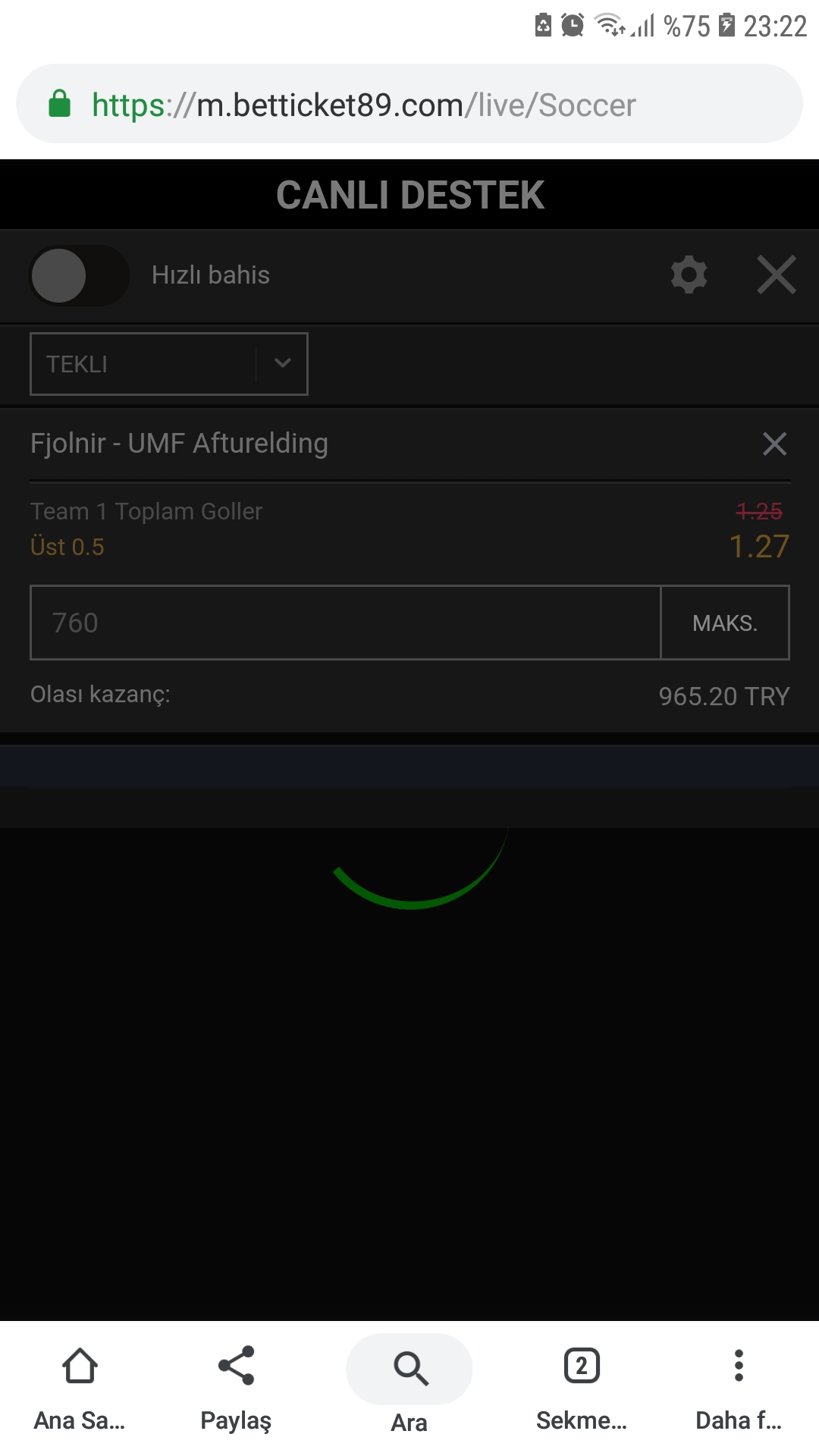Open the Ara search button
819x1456 pixels.
409,1384
